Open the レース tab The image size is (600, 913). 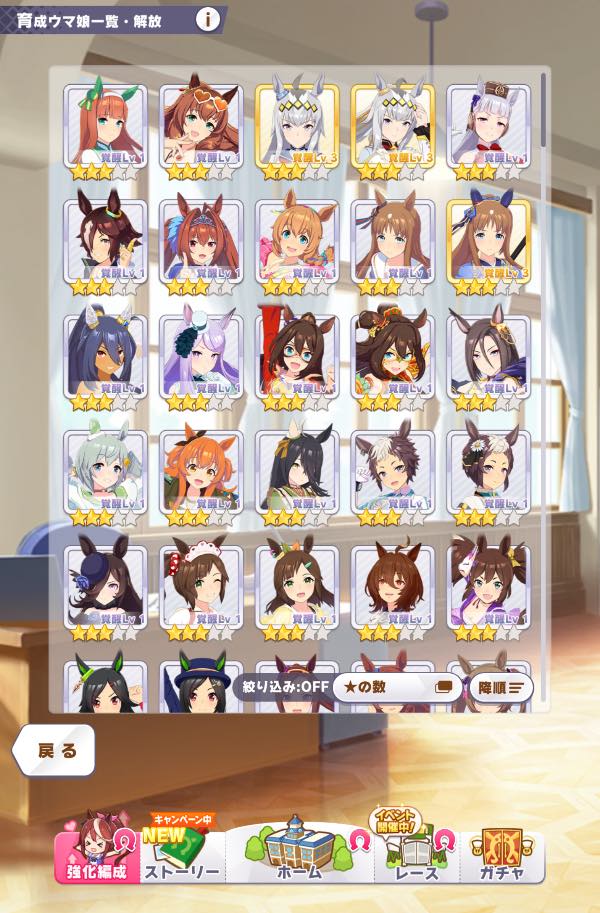(416, 850)
